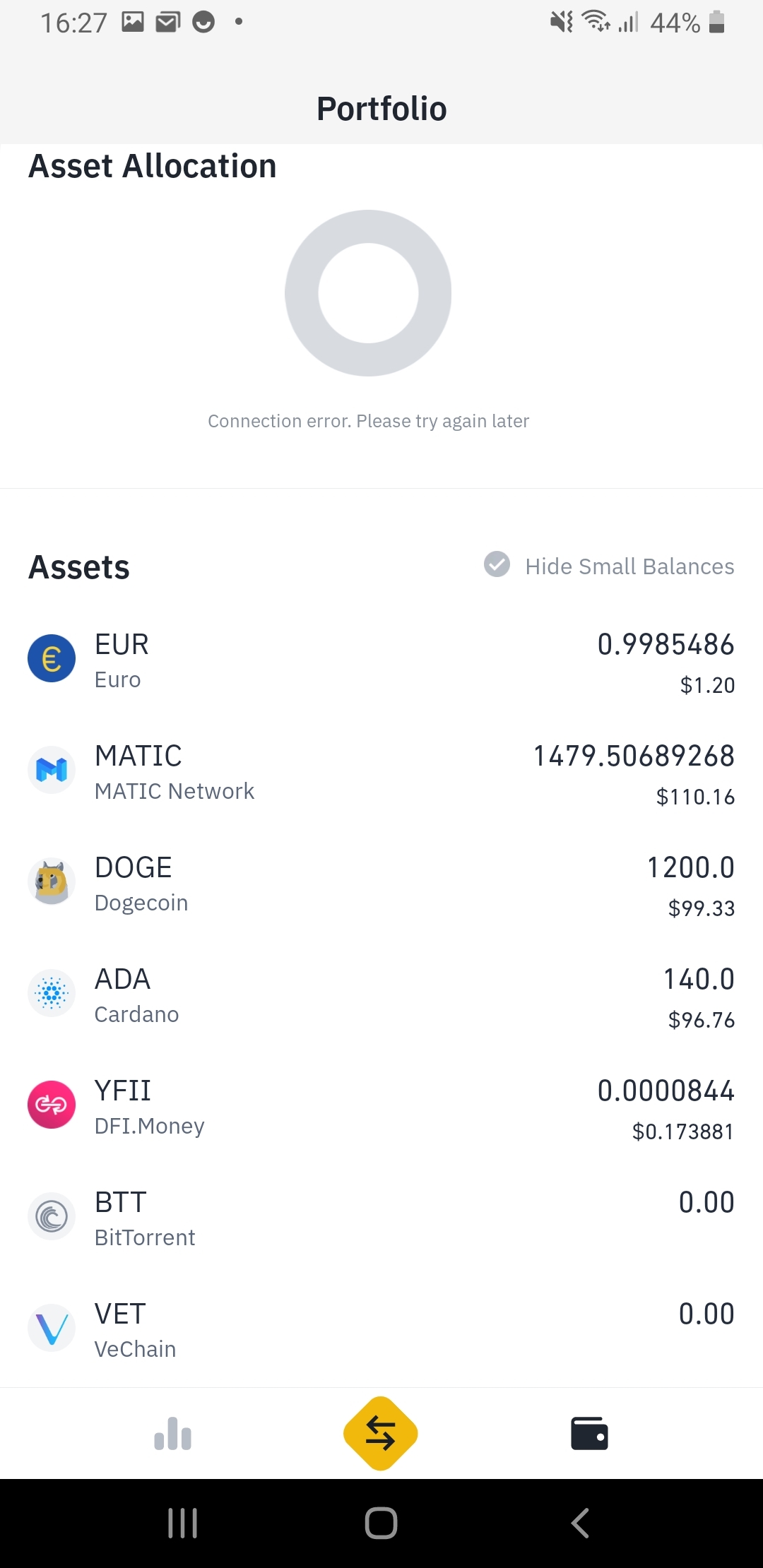
Task: Open the EUR Euro asset row
Action: (381, 659)
